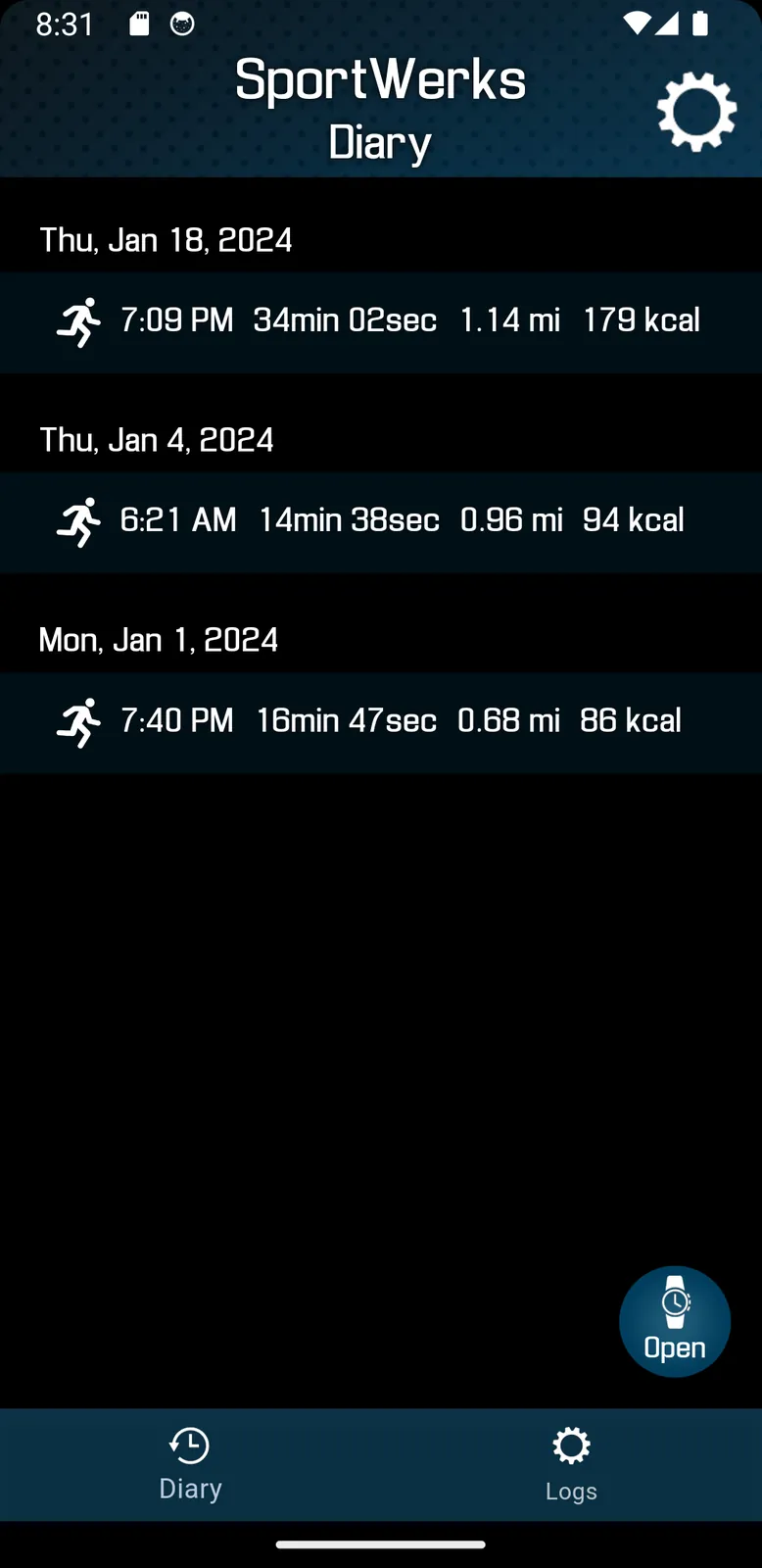Tap the SportWerks title text
The width and height of the screenshot is (762, 1568).
(380, 78)
